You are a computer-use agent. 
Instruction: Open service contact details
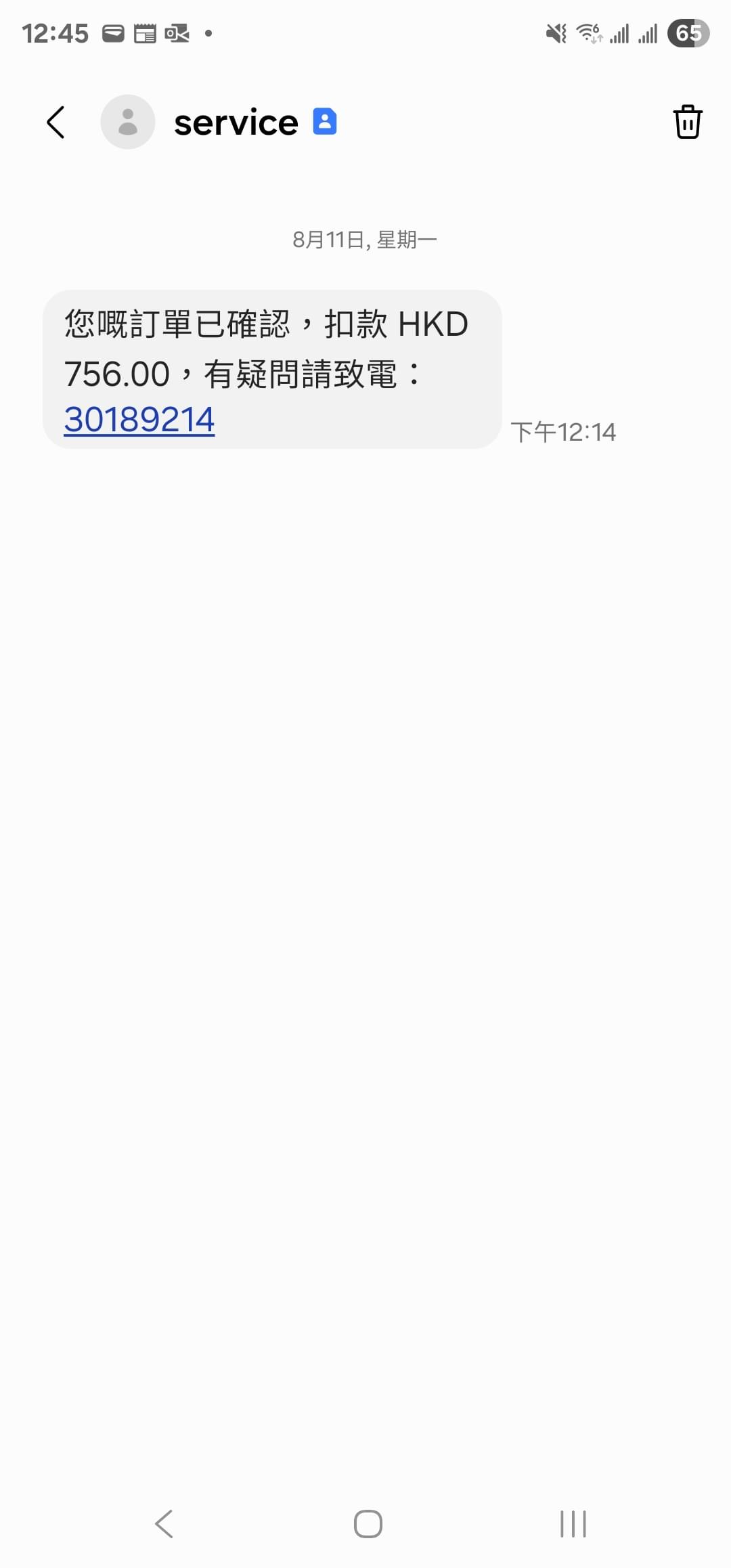236,123
